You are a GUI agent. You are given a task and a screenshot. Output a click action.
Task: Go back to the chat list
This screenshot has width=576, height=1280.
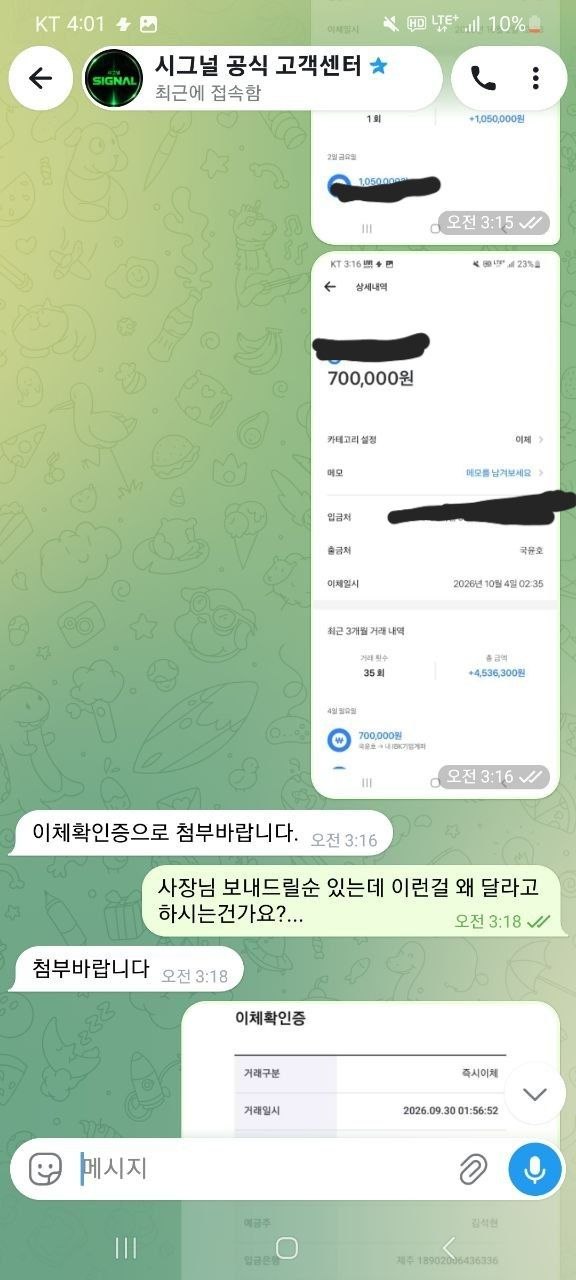(41, 79)
